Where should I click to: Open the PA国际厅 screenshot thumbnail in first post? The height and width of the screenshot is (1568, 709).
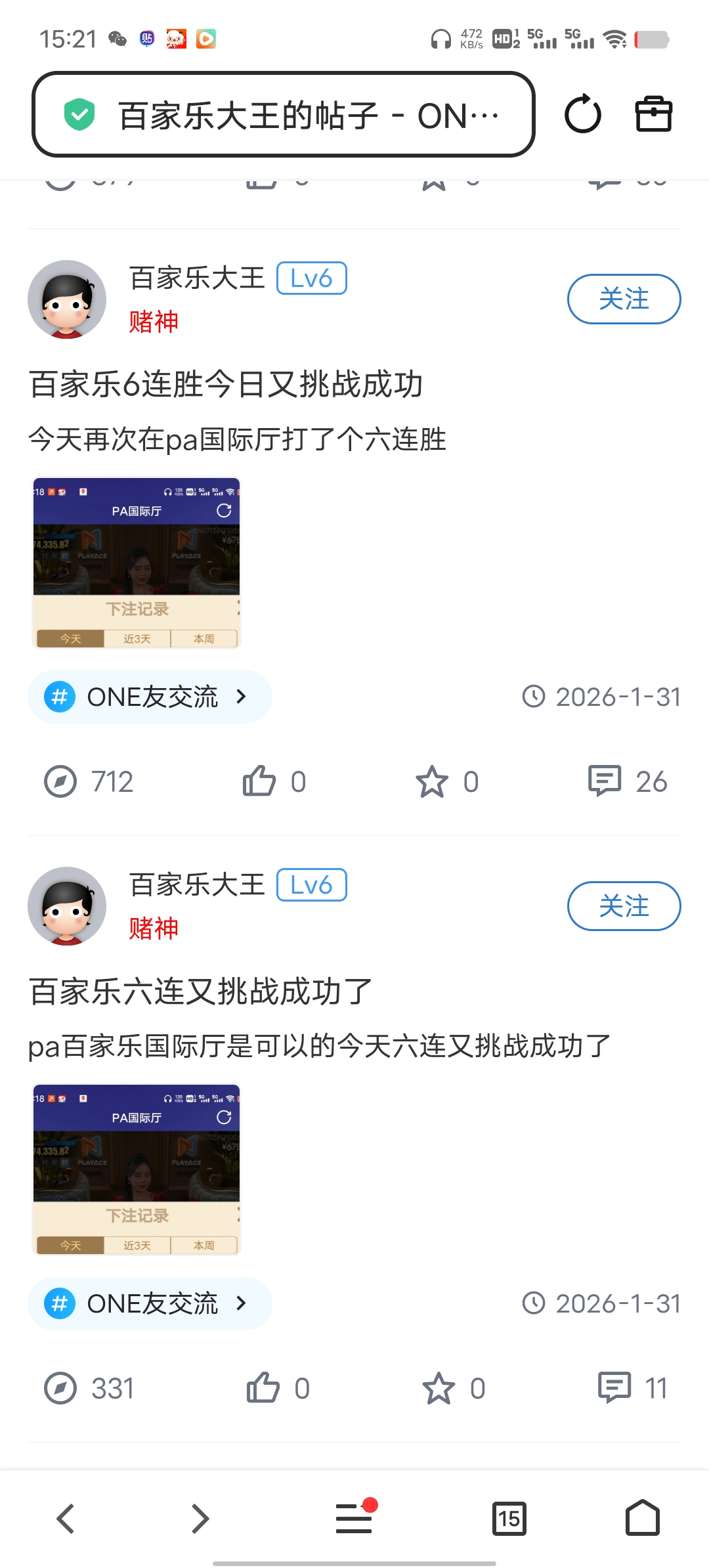(136, 561)
